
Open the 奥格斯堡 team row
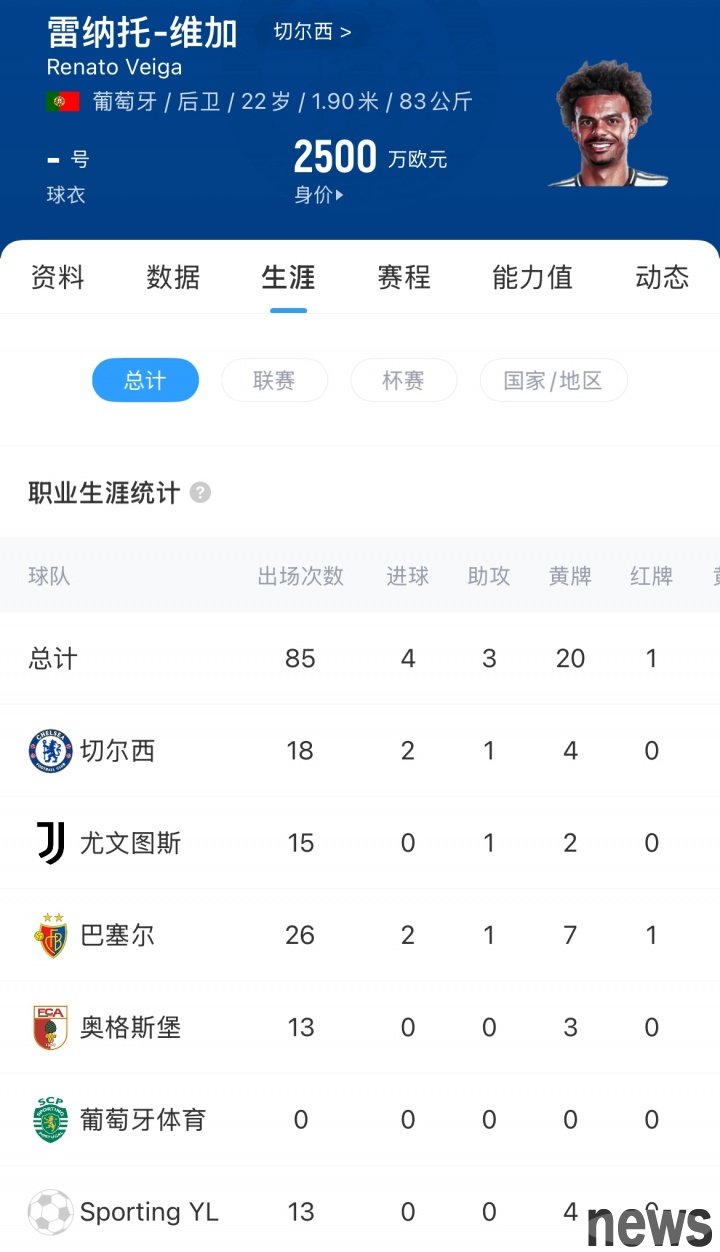coord(360,1027)
